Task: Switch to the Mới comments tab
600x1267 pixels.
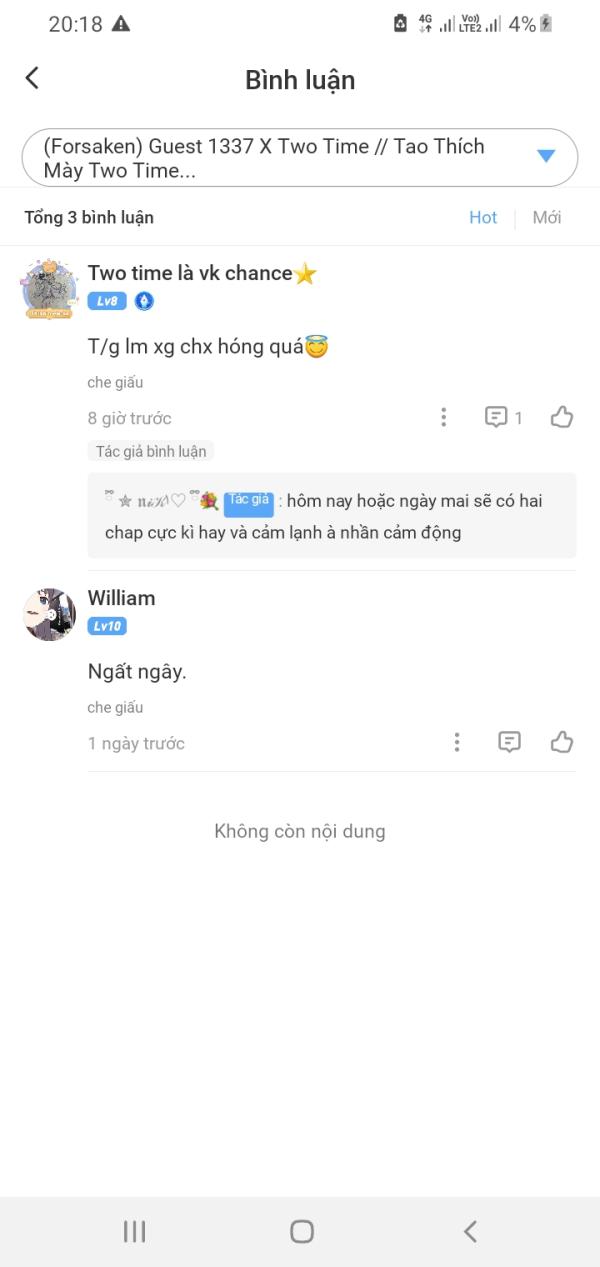Action: [x=546, y=217]
